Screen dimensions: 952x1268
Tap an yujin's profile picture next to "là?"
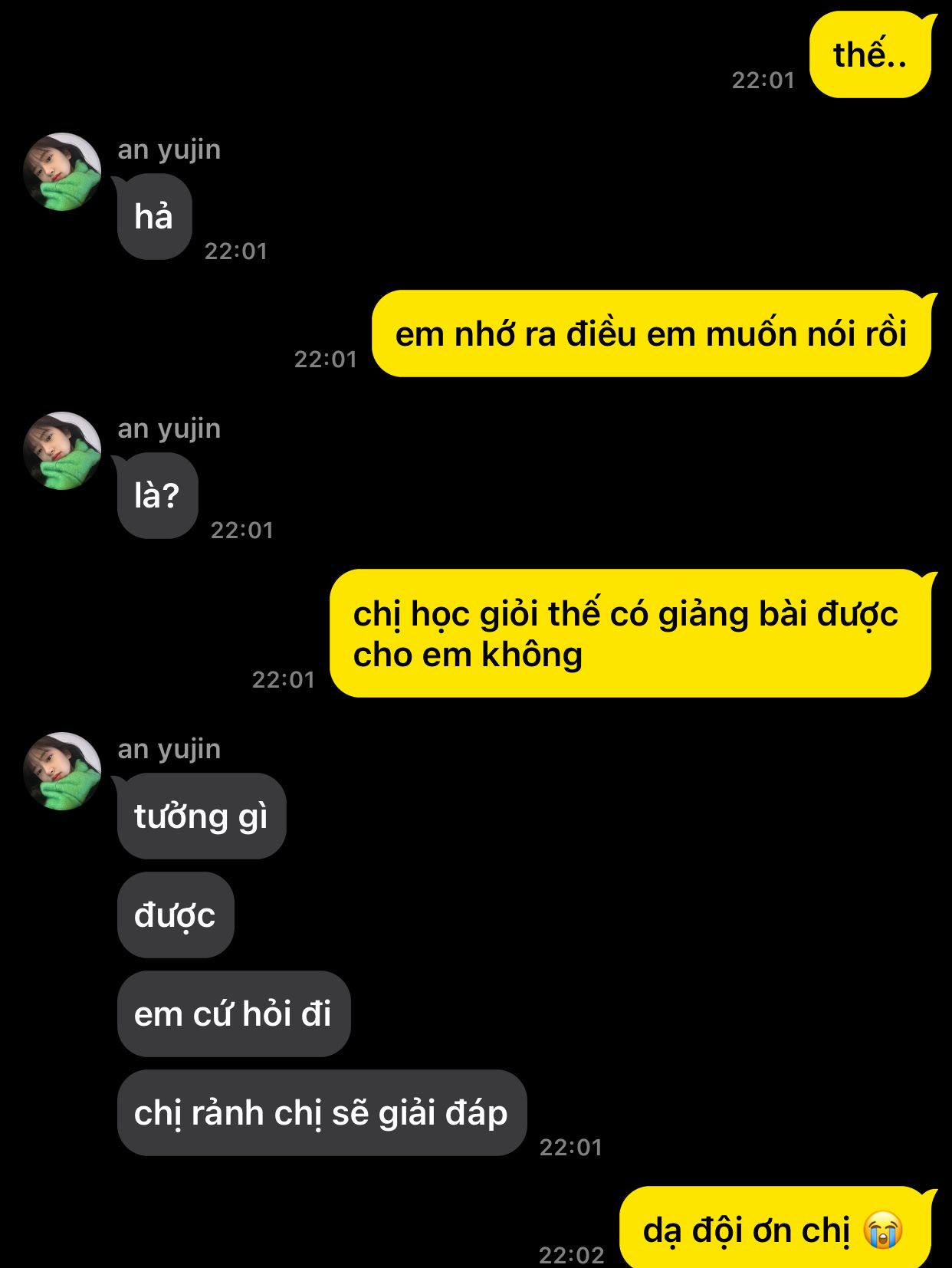coord(62,451)
